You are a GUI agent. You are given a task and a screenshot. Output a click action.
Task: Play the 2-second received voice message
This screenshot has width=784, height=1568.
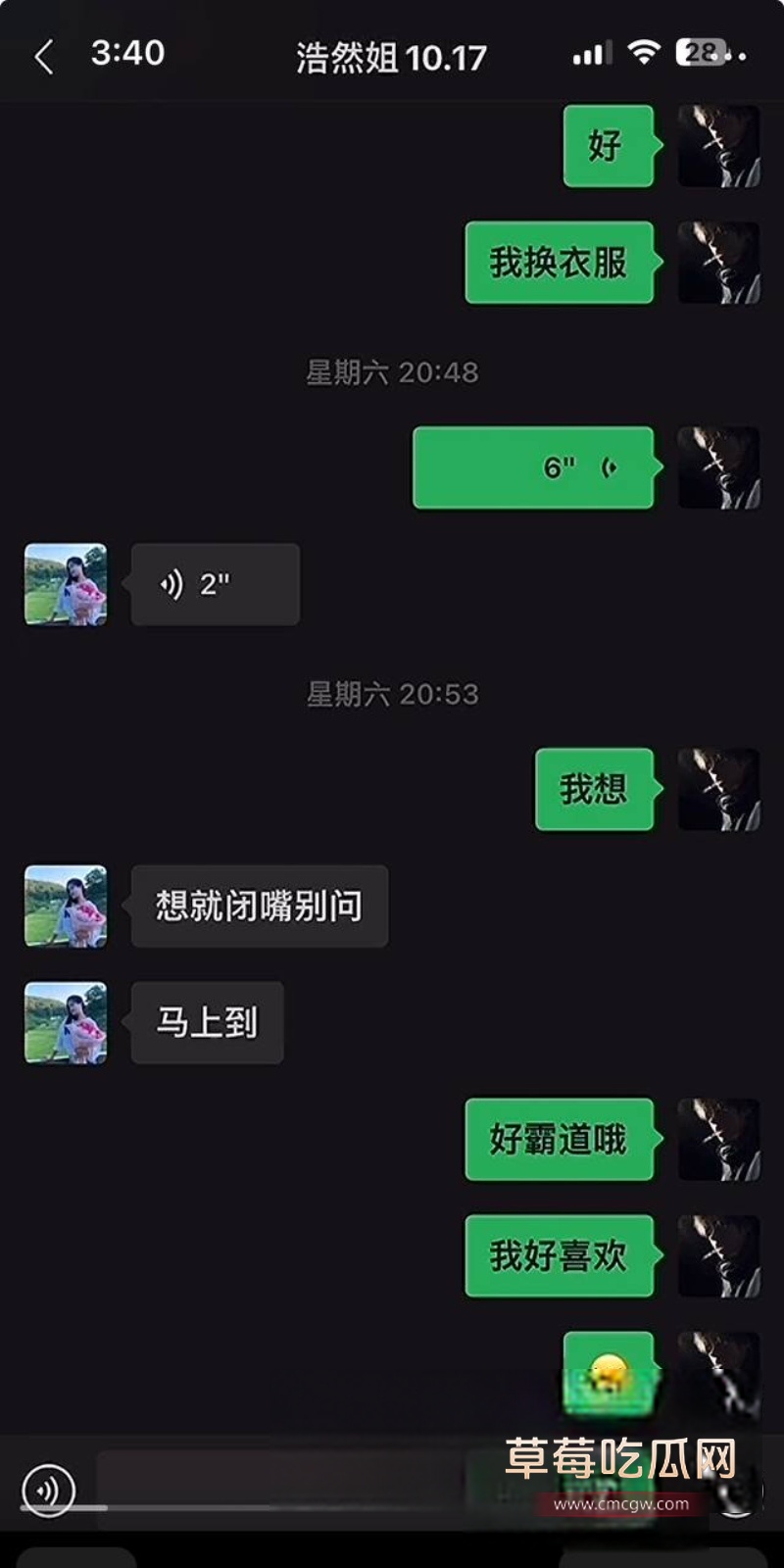pos(215,585)
